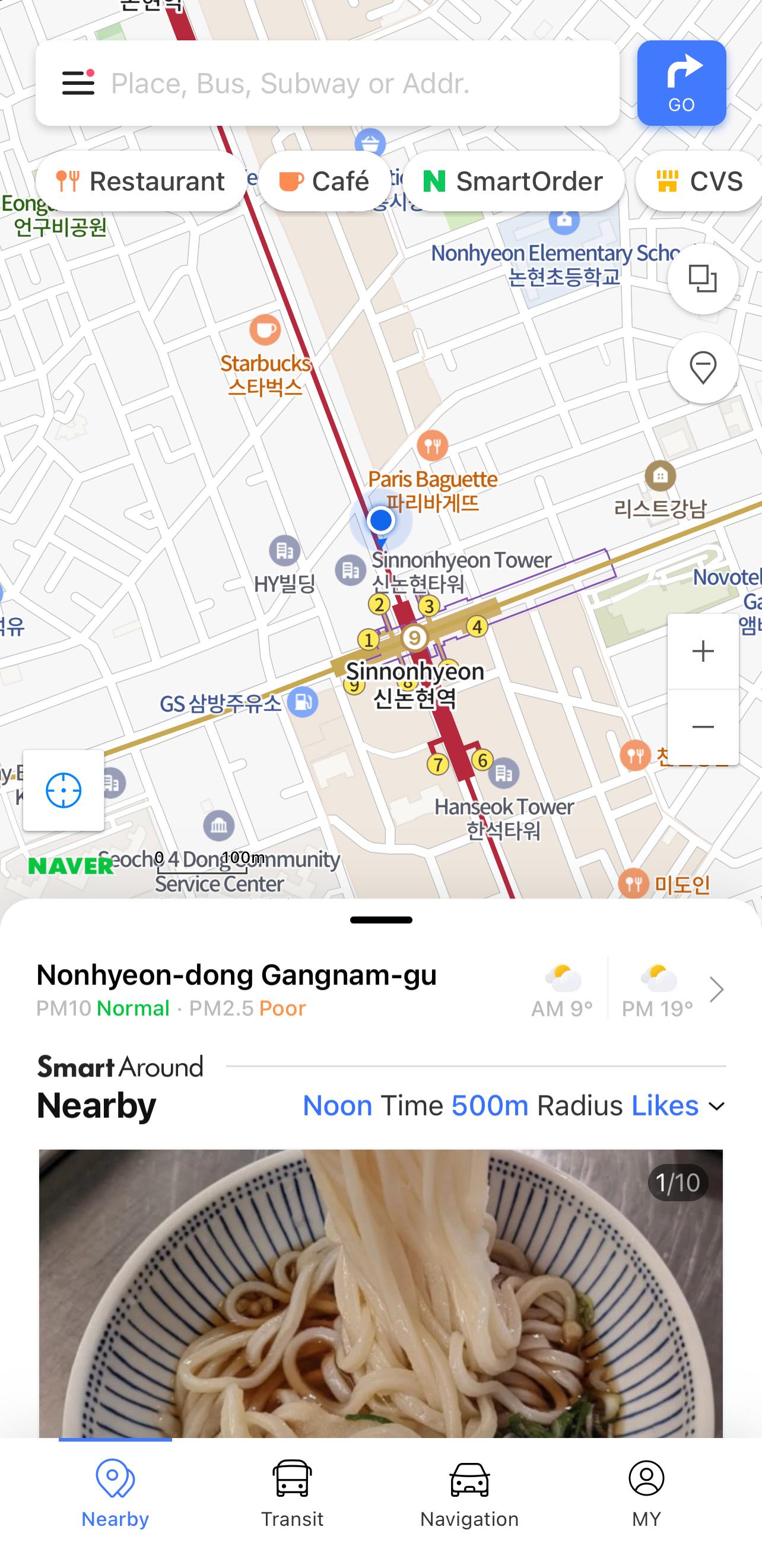762x1568 pixels.
Task: Open detailed weather with the right arrow
Action: tap(717, 989)
